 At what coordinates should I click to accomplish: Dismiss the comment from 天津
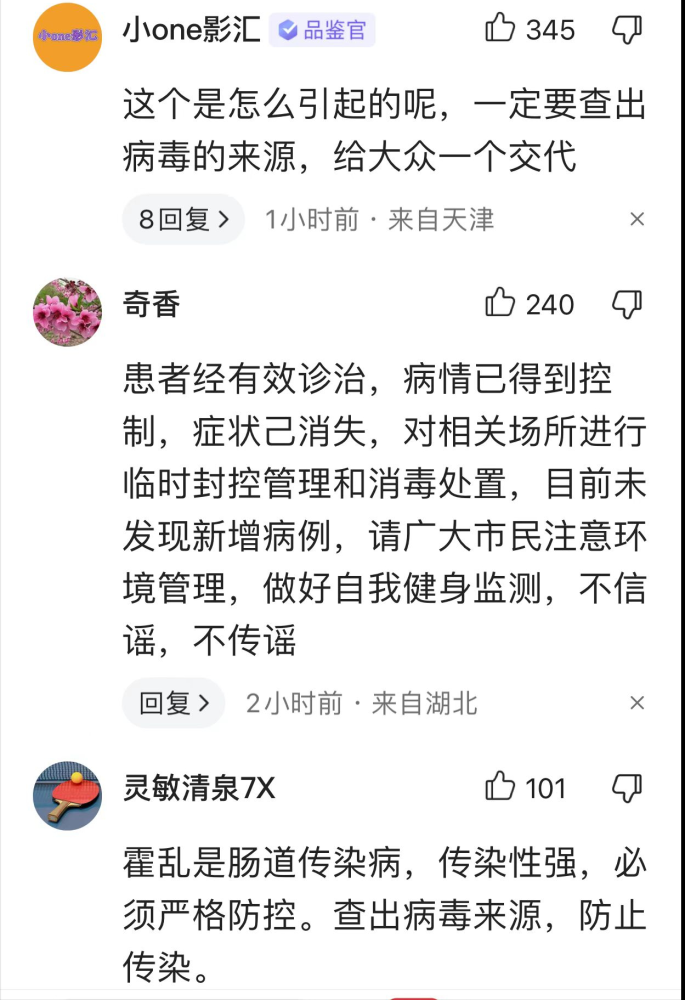pos(637,219)
